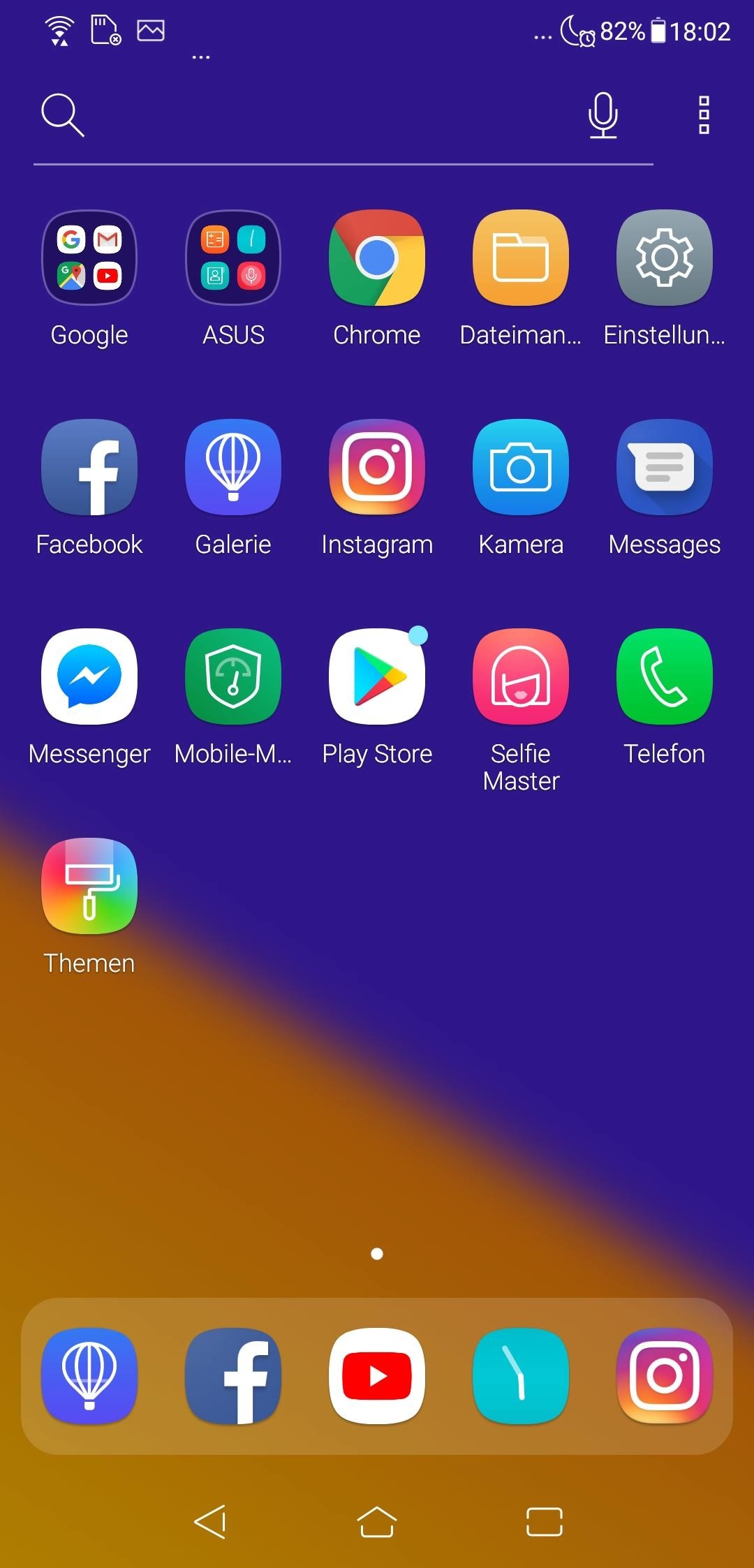Go to the home screen
The width and height of the screenshot is (754, 1568).
[x=377, y=1522]
